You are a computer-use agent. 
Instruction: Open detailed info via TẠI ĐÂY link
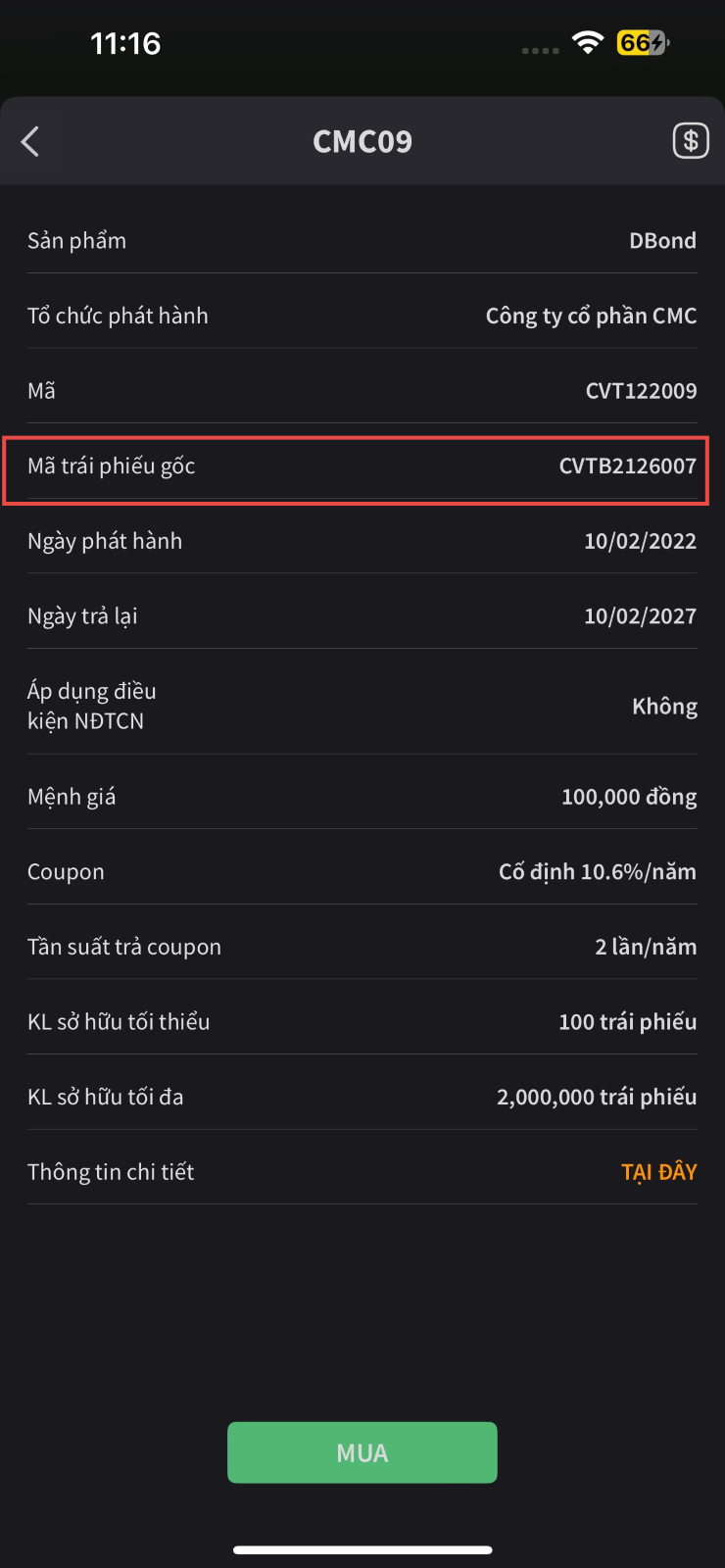tap(659, 1172)
